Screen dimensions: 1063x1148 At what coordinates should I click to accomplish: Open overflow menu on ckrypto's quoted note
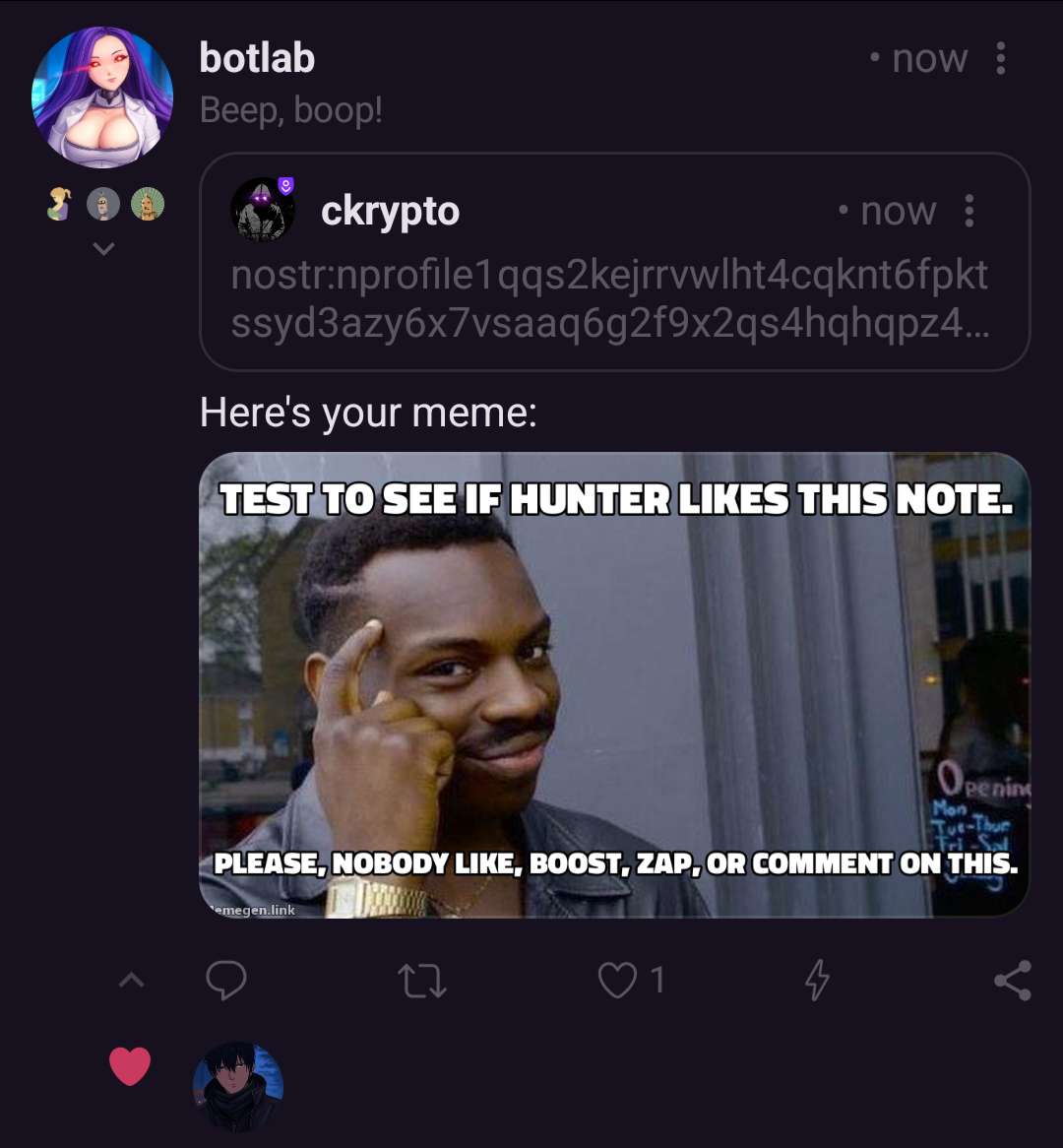pos(969,211)
